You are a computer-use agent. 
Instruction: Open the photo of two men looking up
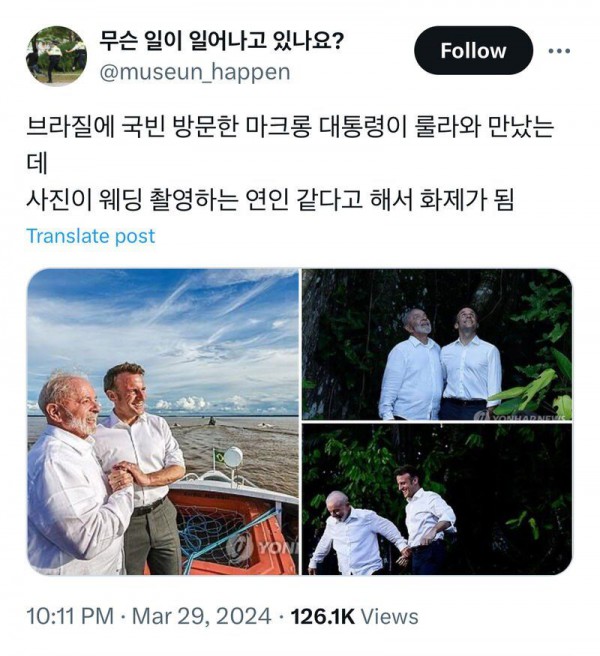437,345
